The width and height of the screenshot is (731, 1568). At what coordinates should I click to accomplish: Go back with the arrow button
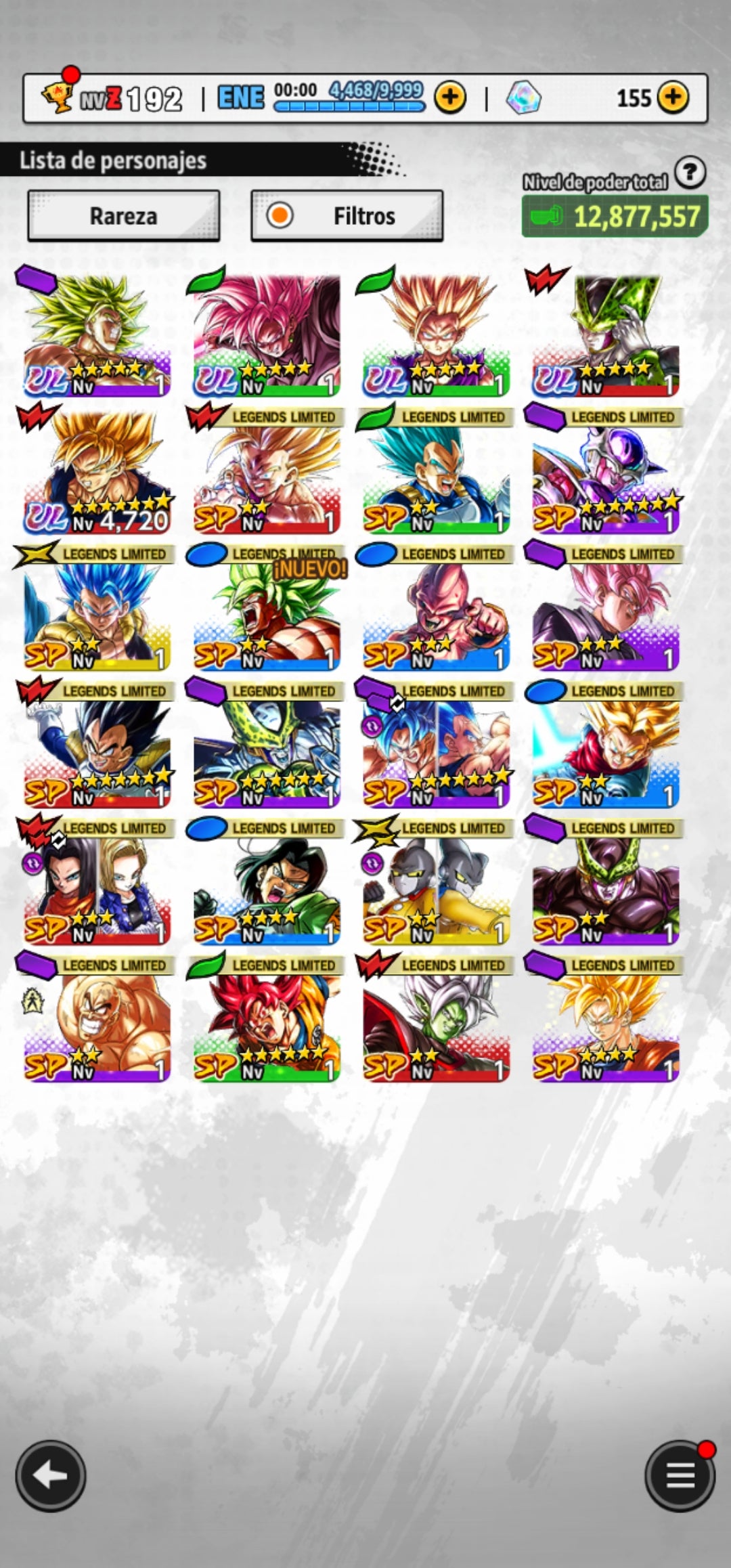coord(51,1475)
